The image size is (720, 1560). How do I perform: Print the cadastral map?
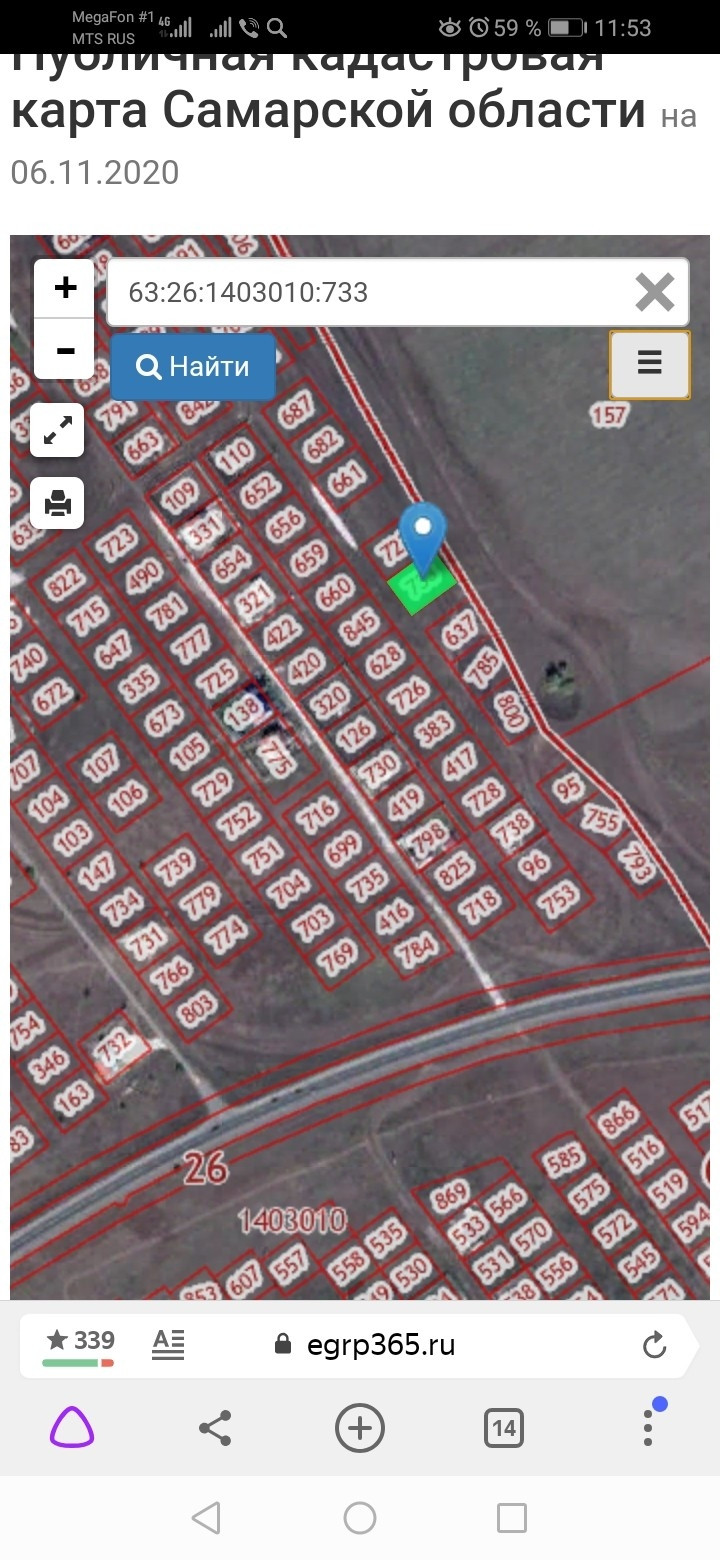click(x=57, y=503)
